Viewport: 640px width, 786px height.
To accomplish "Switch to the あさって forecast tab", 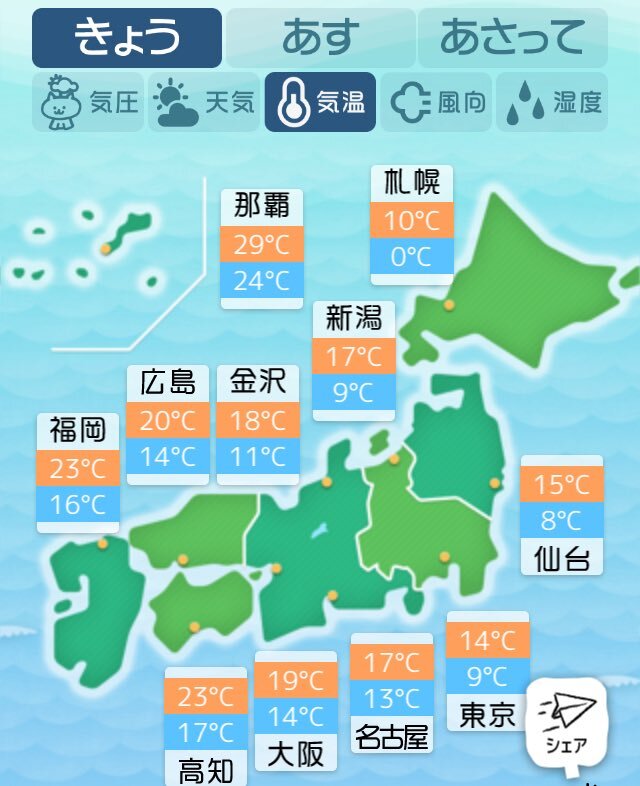I will pos(513,38).
